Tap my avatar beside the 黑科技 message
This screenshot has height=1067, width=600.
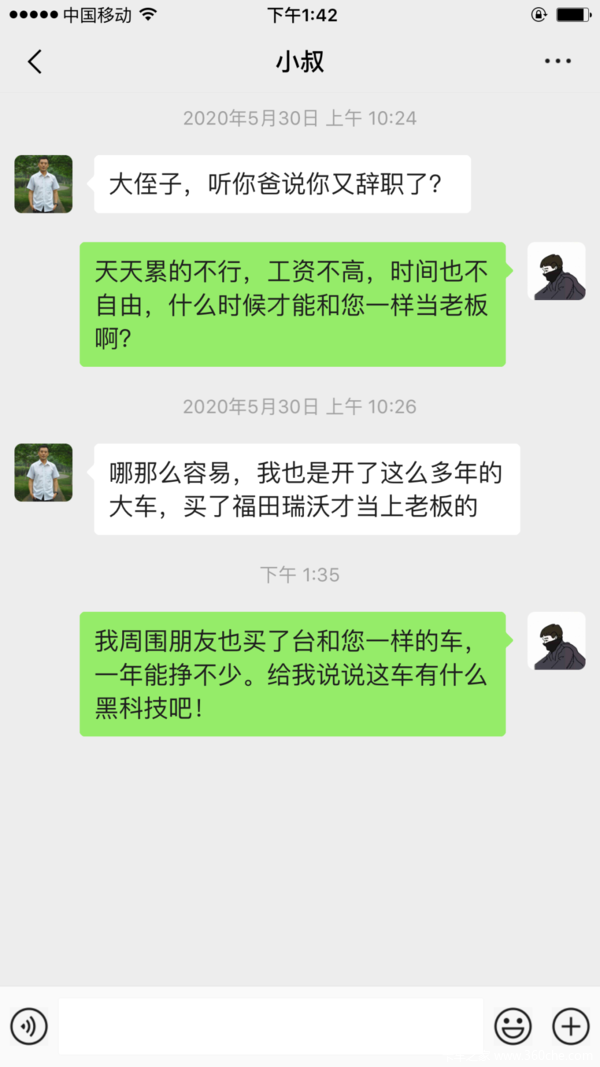[x=556, y=641]
